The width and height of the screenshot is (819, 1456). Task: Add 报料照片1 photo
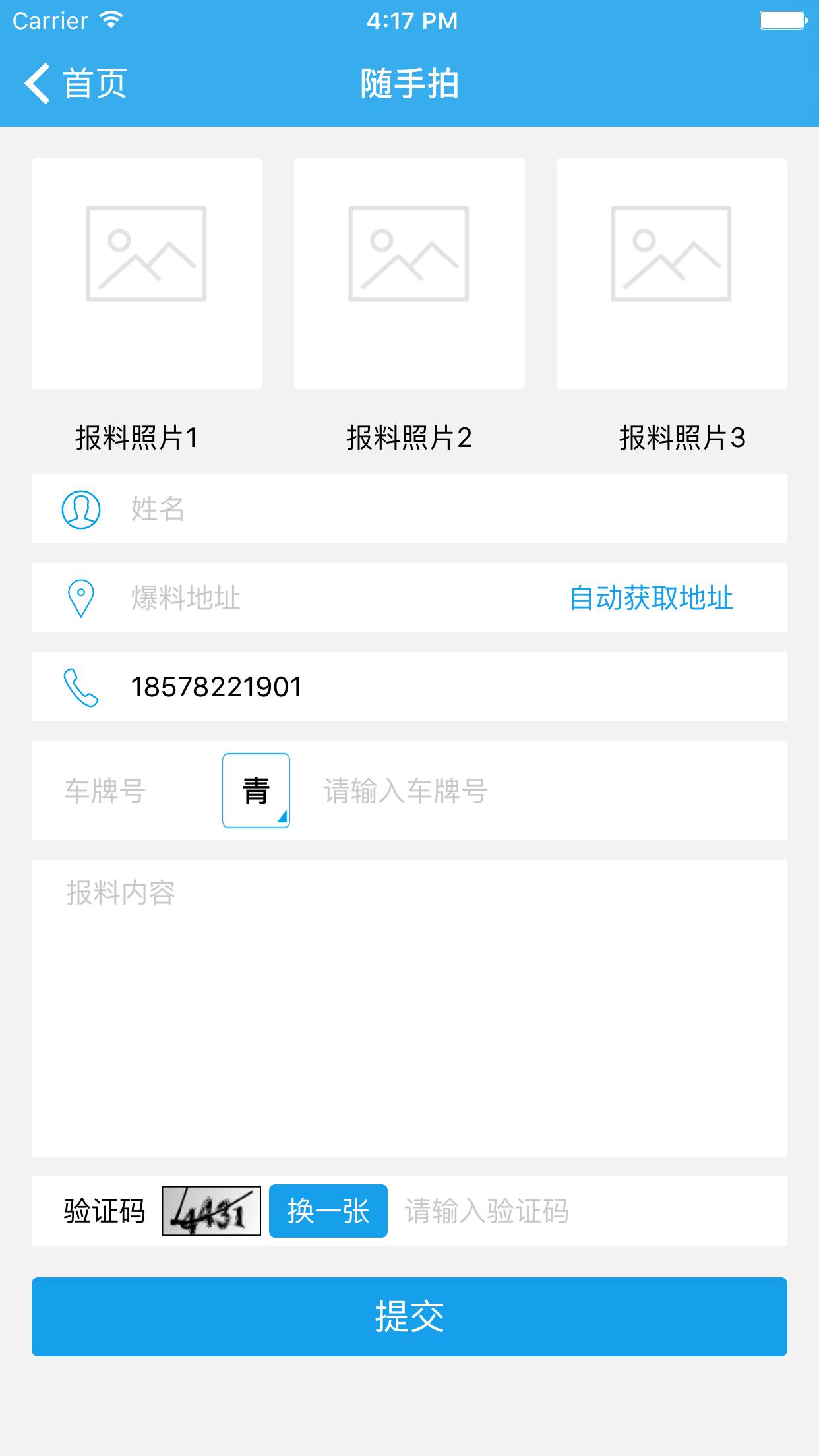[147, 273]
